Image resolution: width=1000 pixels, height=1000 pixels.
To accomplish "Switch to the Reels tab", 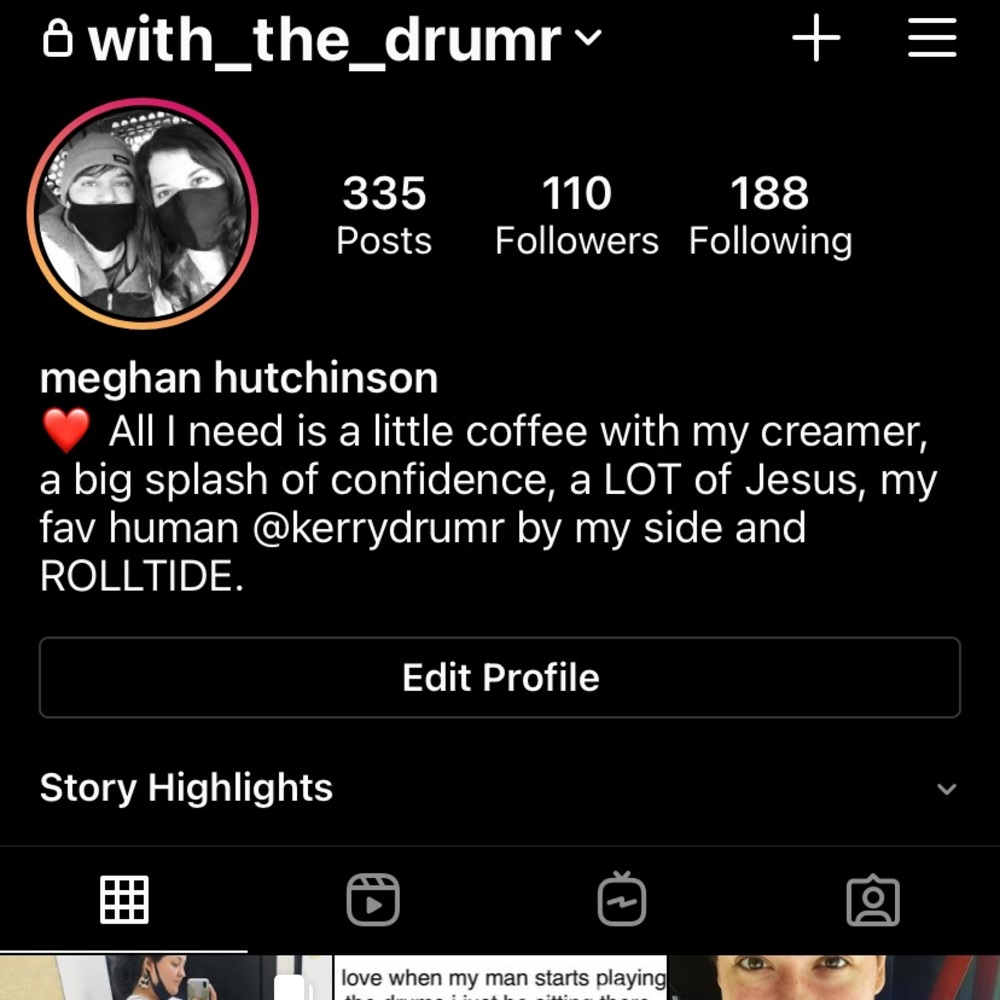I will point(373,900).
